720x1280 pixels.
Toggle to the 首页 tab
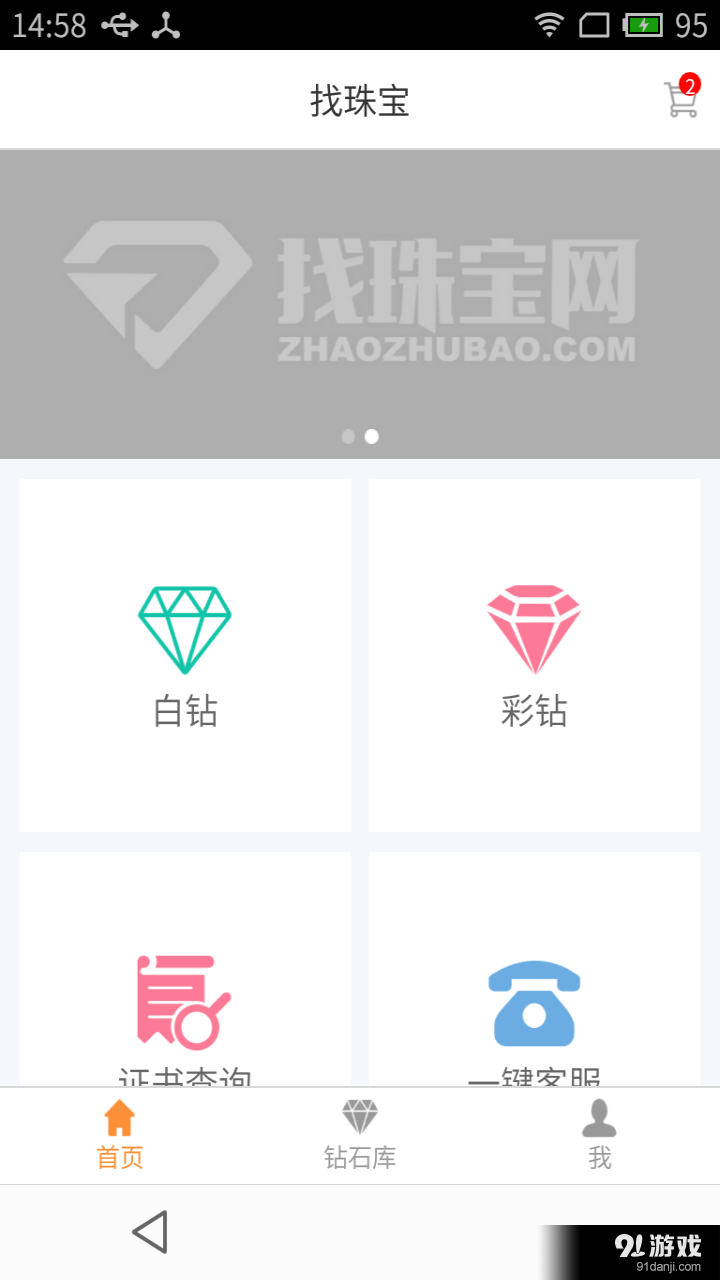tap(119, 1135)
